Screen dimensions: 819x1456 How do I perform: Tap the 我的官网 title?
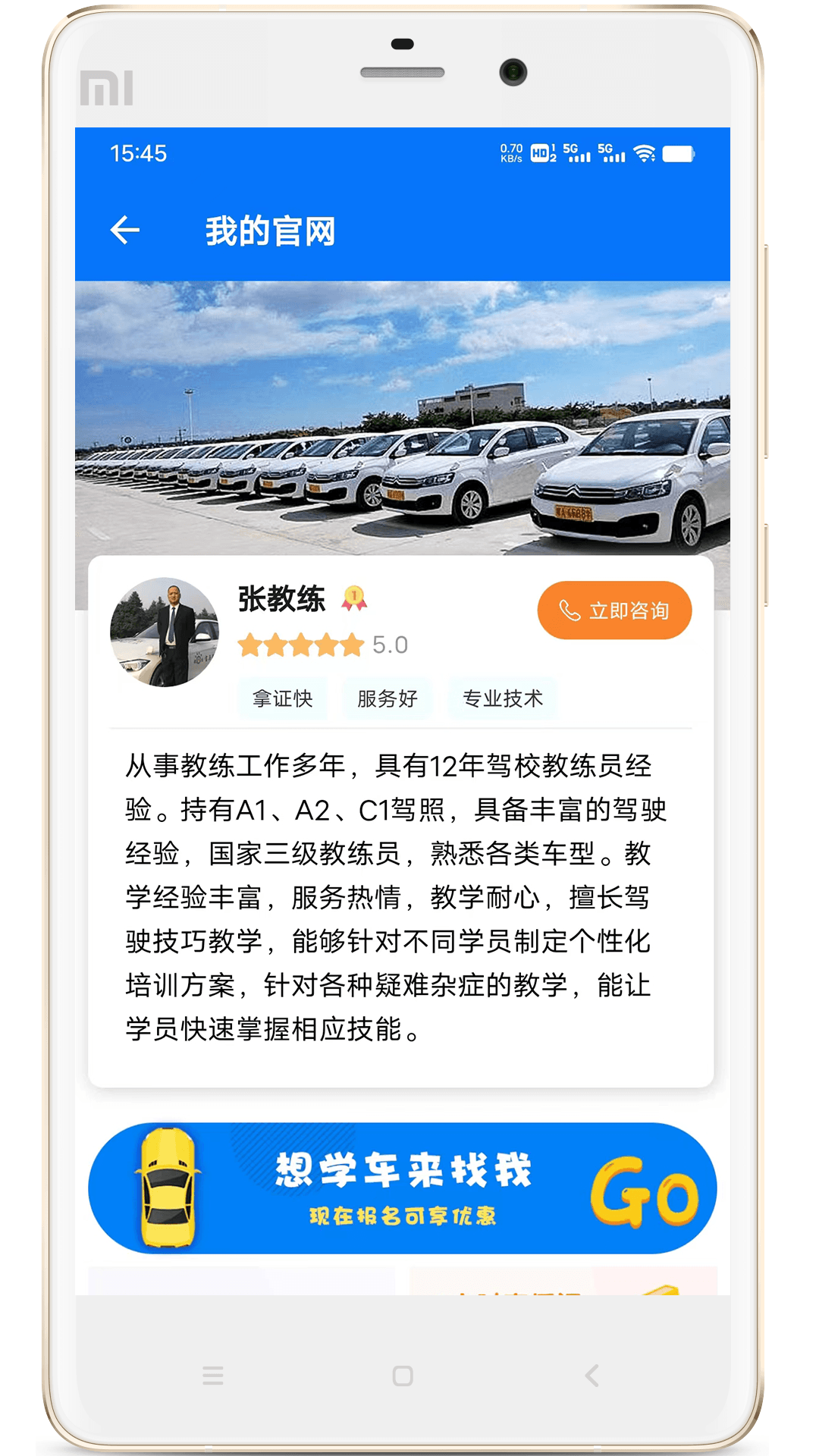point(271,230)
